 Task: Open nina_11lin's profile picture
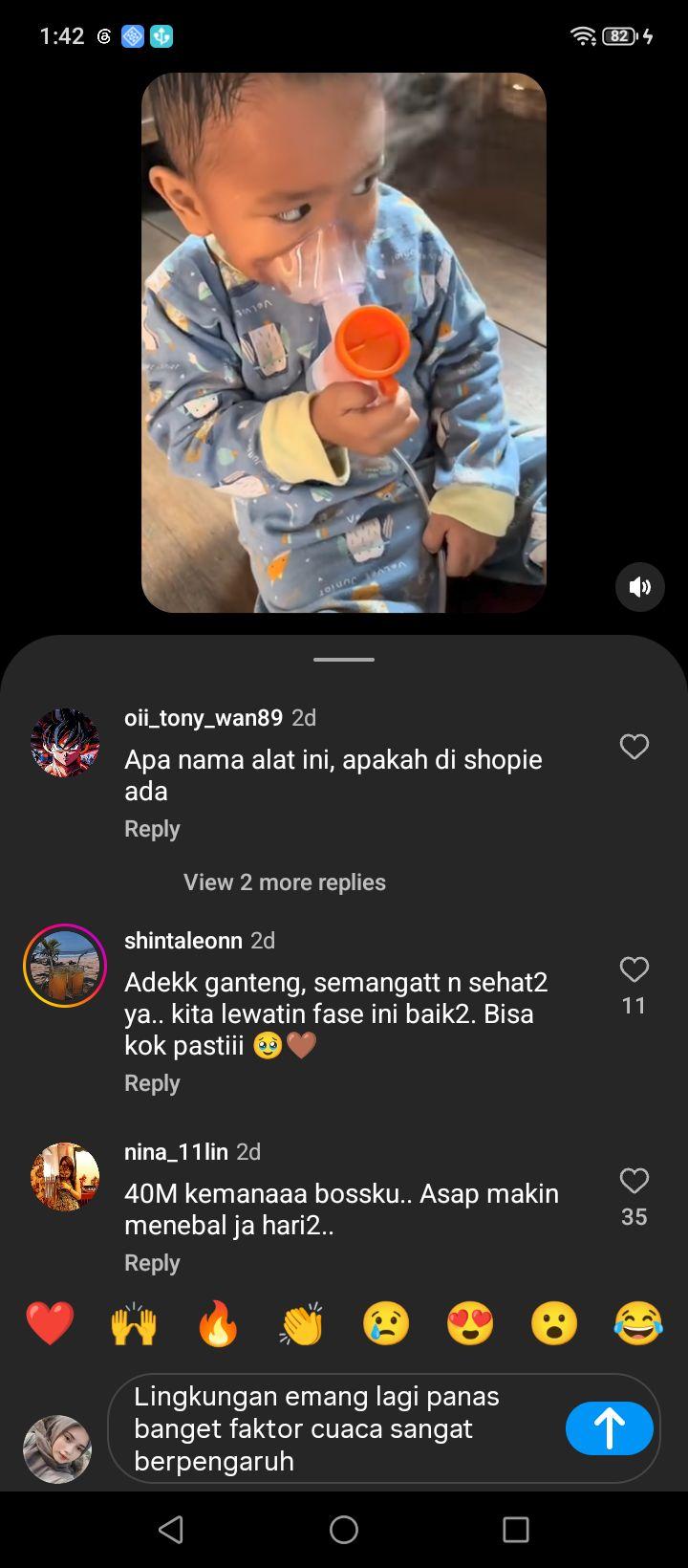point(65,1177)
